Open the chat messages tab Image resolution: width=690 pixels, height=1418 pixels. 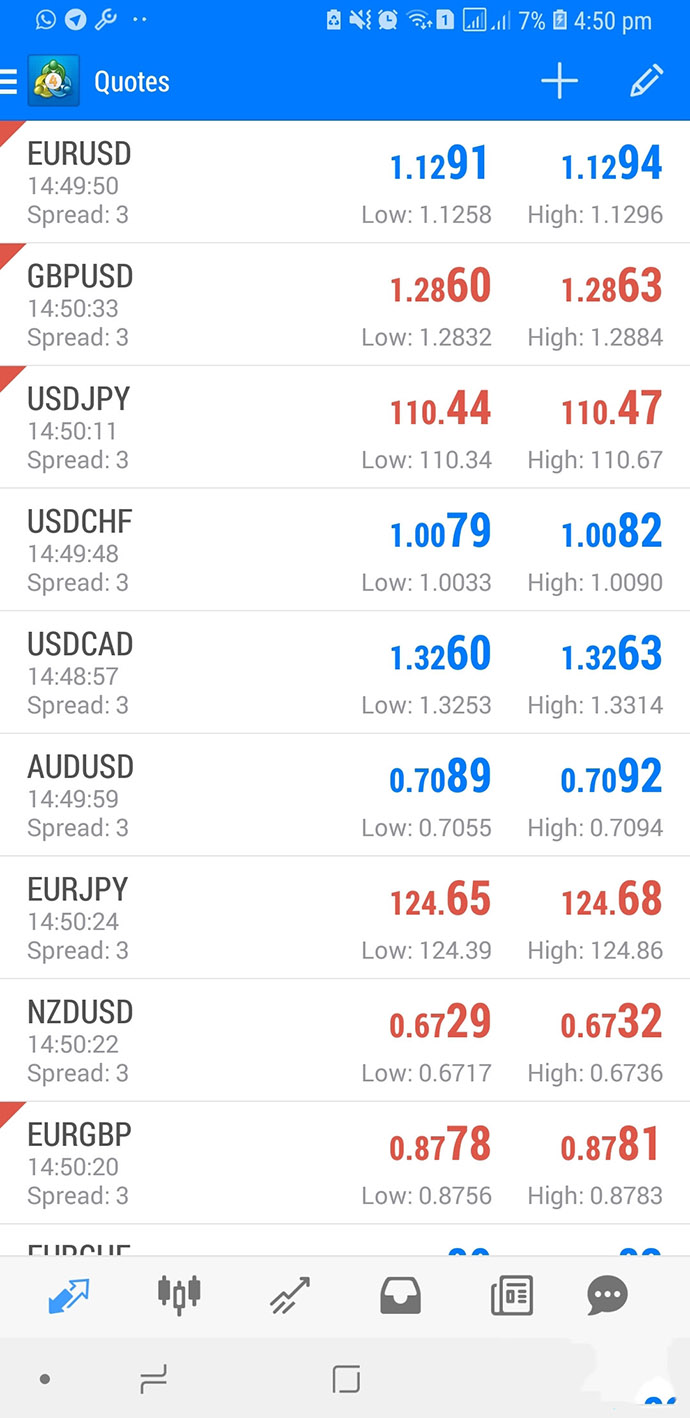607,1296
